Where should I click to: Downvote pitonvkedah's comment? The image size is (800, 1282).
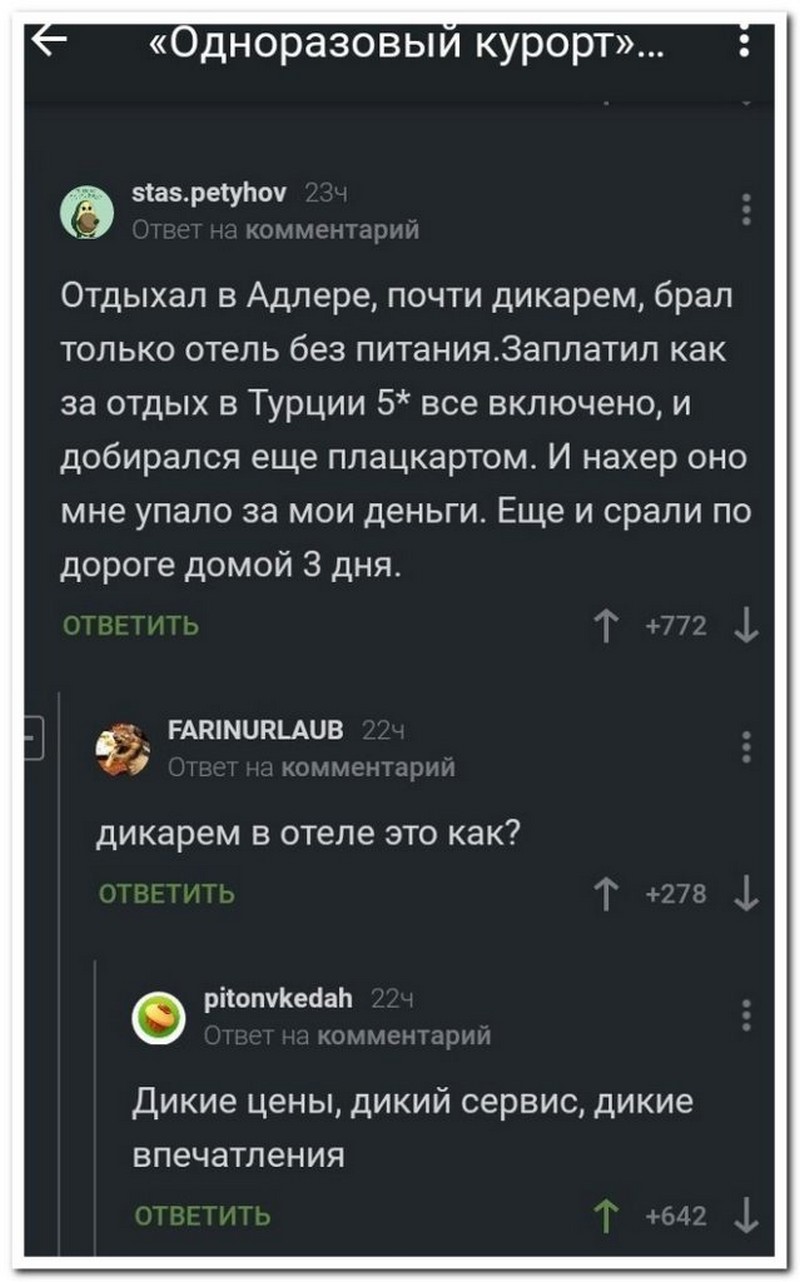(x=746, y=1216)
